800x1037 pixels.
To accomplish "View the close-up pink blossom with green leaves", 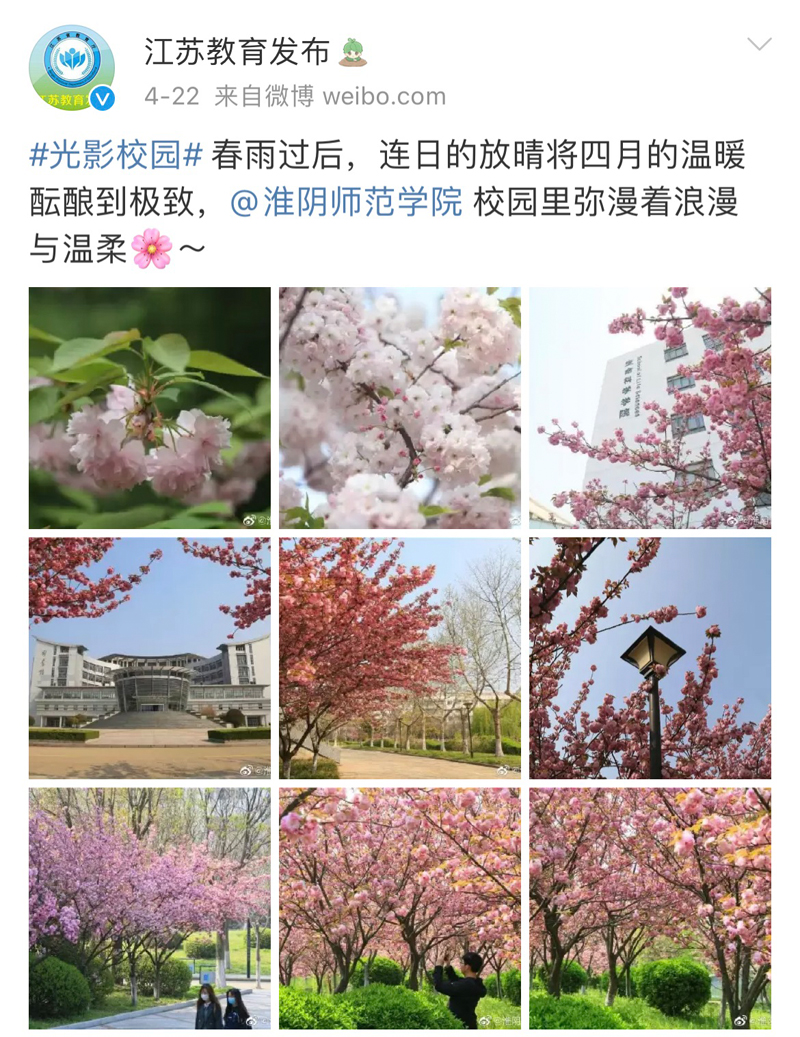I will (x=150, y=408).
